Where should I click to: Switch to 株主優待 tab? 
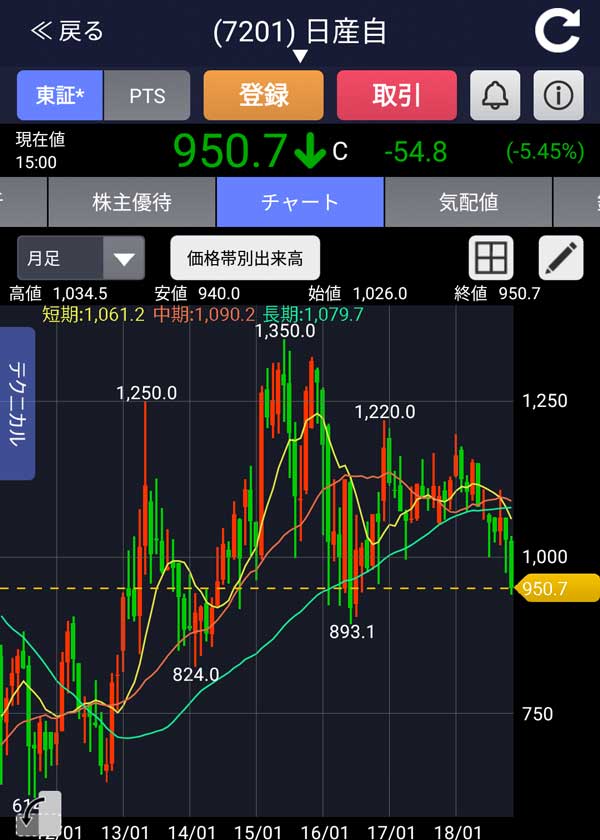[x=132, y=202]
